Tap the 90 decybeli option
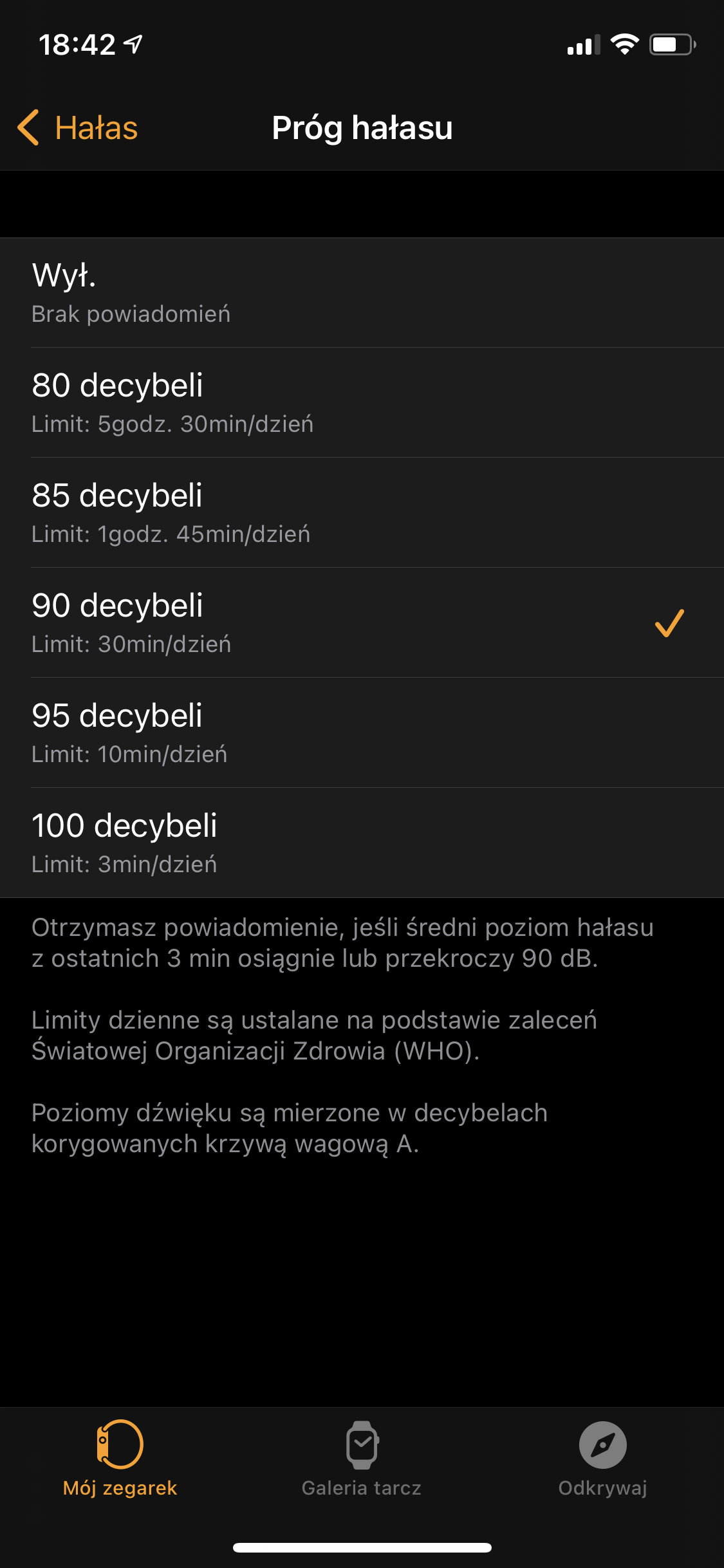 [x=362, y=623]
